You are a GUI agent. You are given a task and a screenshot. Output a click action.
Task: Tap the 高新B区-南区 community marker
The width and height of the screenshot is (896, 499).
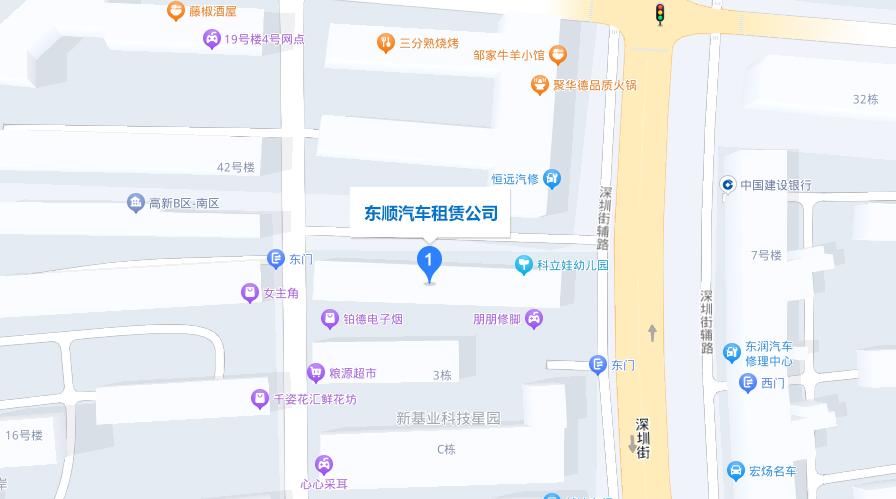pos(136,203)
